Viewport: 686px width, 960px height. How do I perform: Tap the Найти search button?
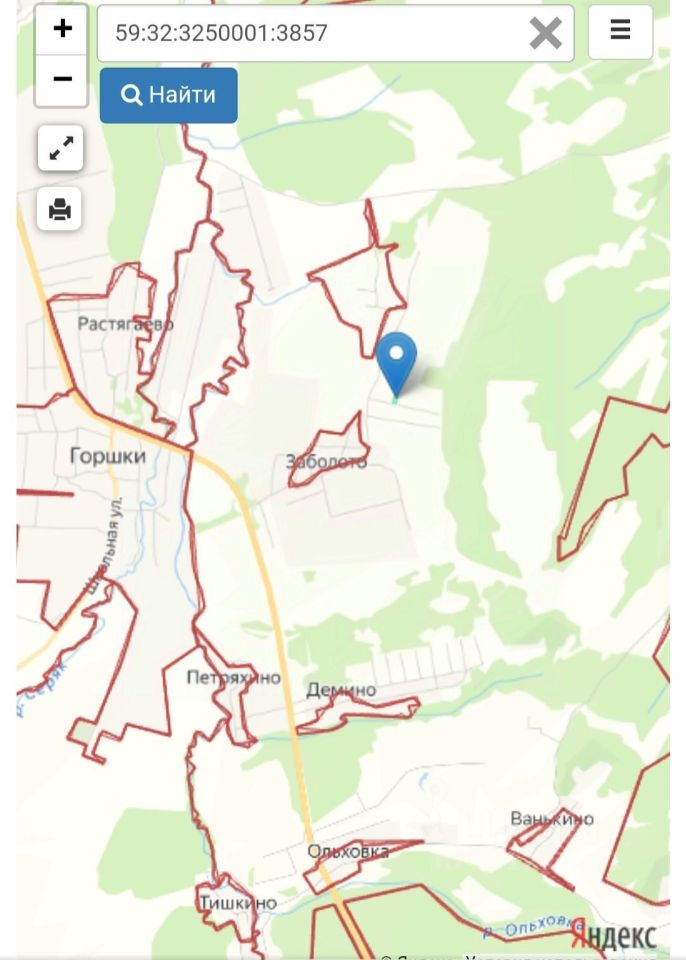click(168, 96)
